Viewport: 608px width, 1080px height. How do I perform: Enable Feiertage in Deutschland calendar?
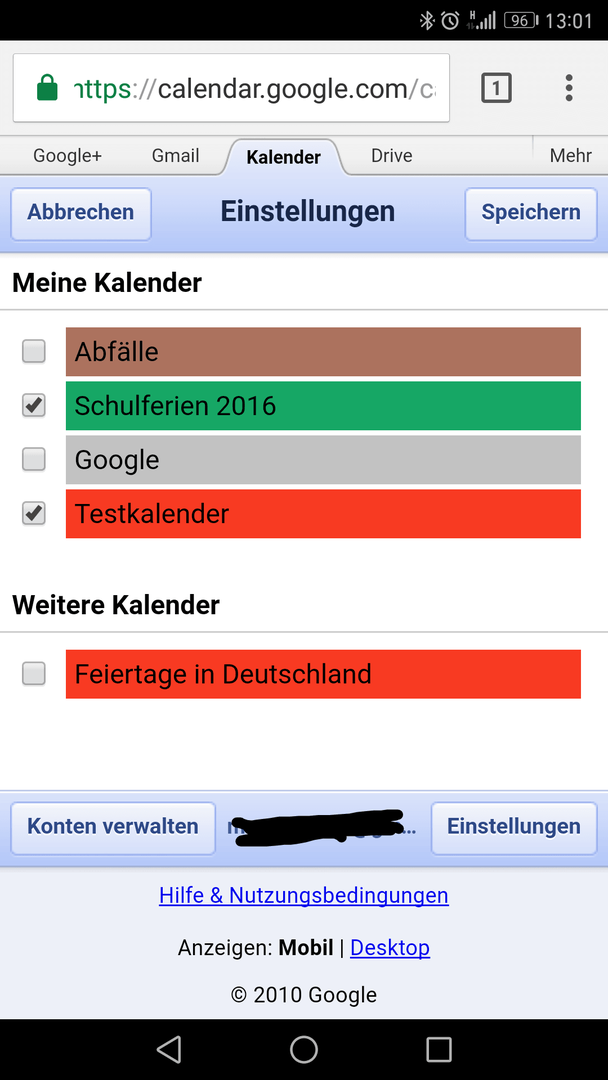tap(34, 674)
